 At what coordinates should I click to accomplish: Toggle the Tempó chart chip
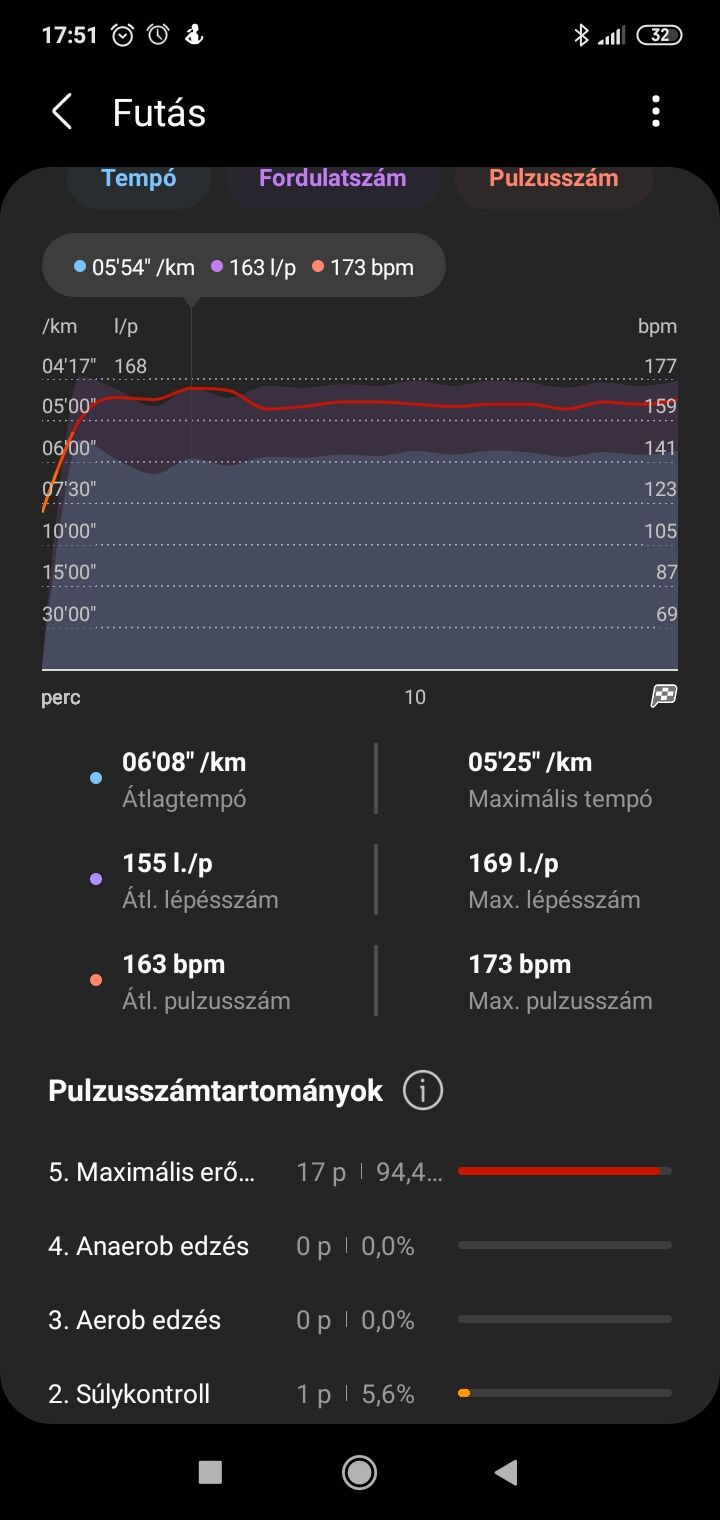[x=139, y=181]
